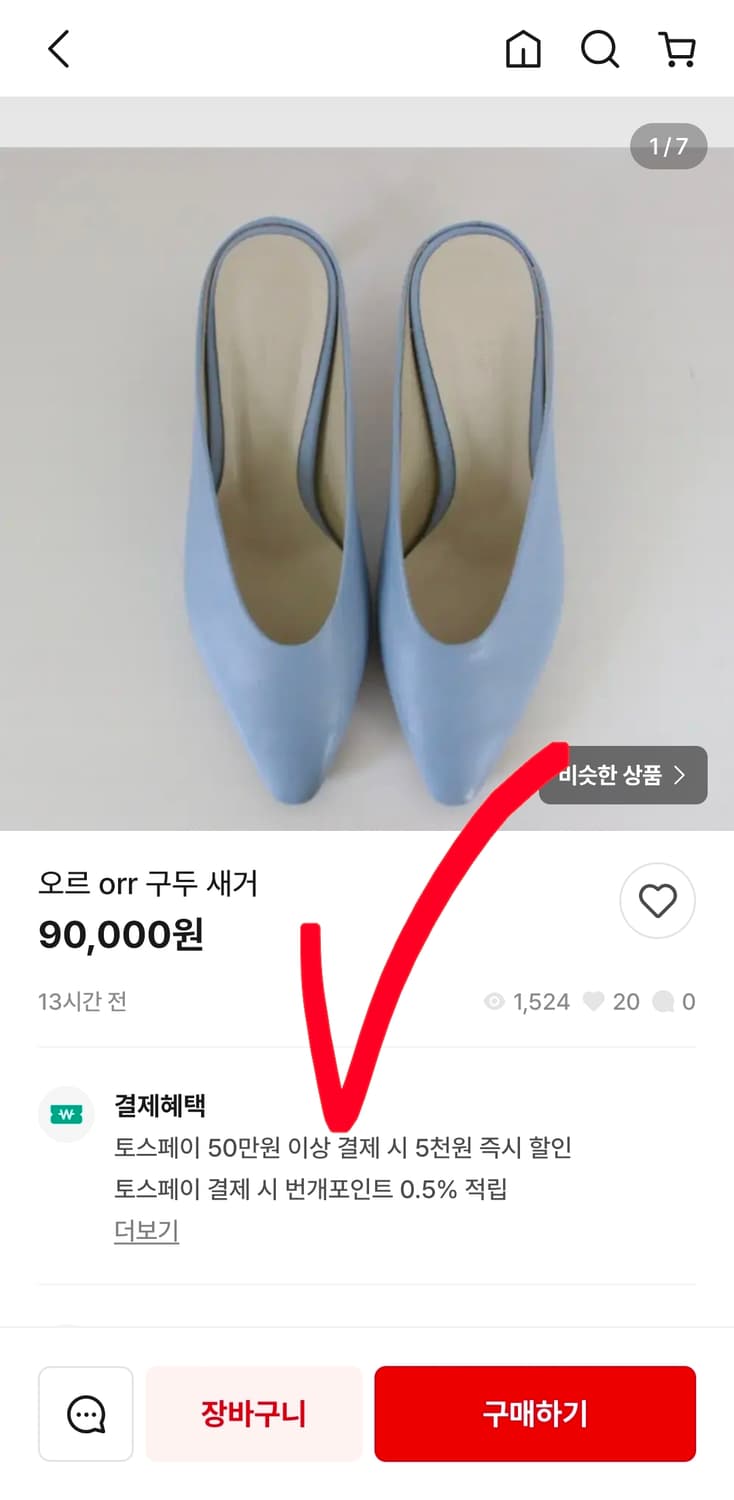Screen dimensions: 734x1500
Task: Open the product photo of blue slingback heels
Action: click(367, 470)
